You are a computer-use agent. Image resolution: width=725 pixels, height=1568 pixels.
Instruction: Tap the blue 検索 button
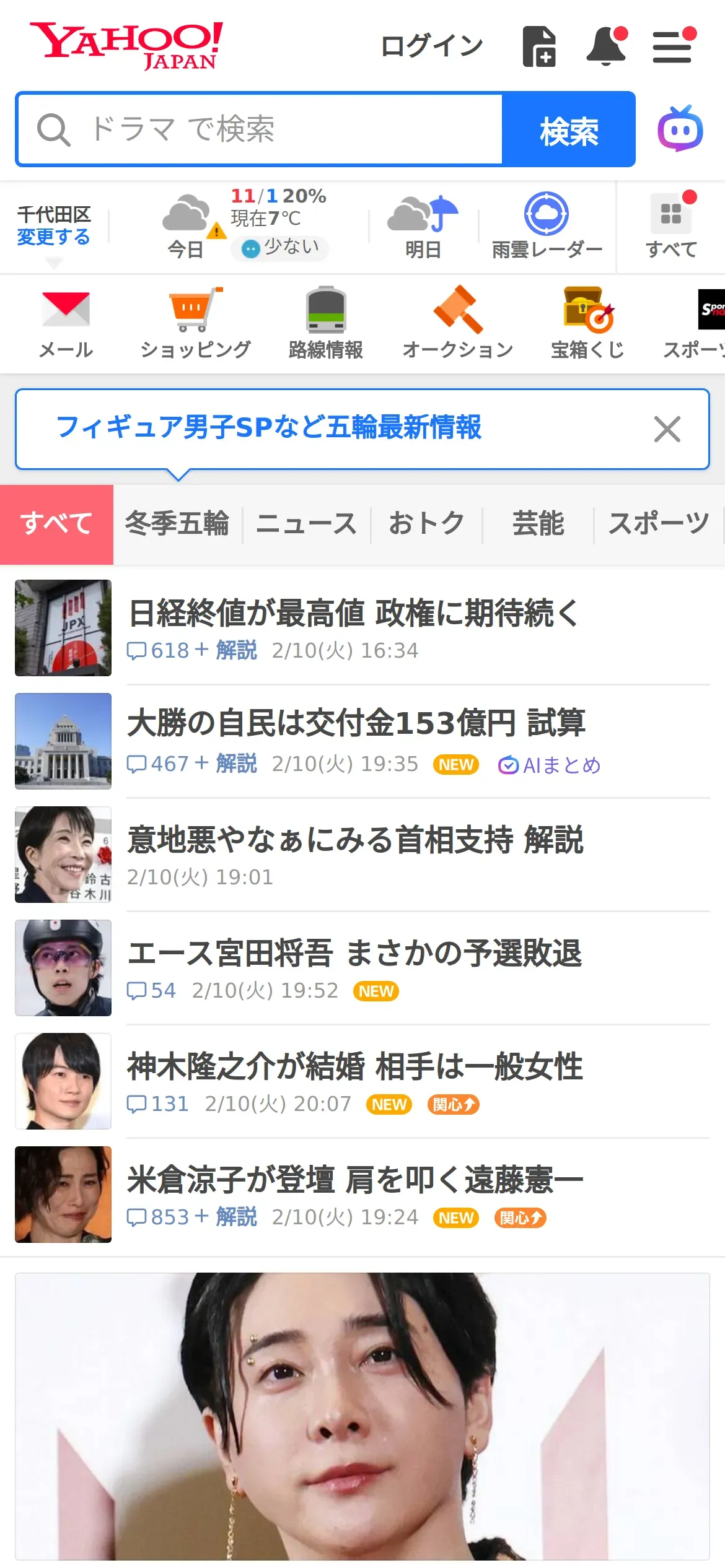click(568, 129)
